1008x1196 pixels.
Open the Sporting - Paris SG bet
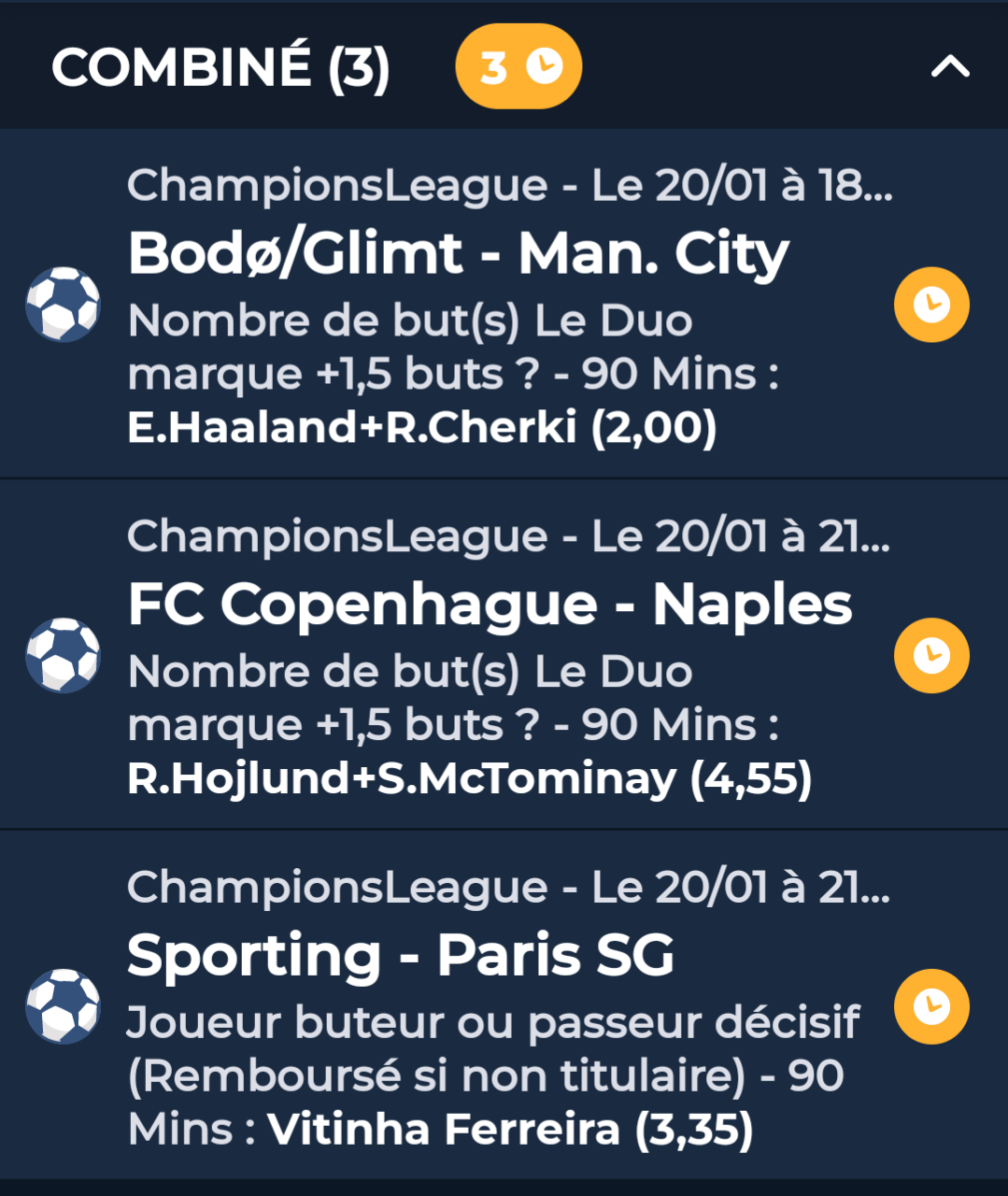coord(402,956)
